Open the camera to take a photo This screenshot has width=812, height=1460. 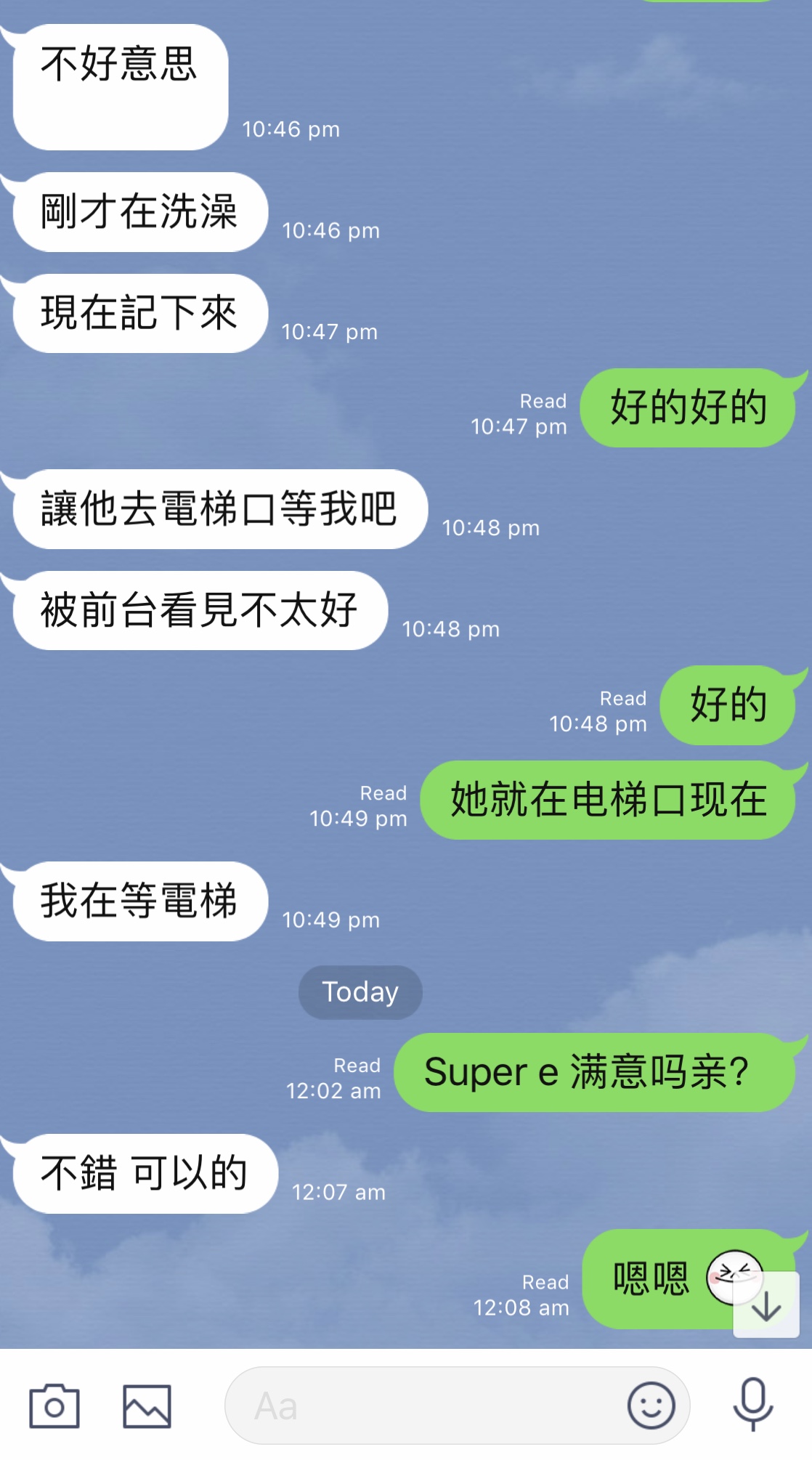pos(54,1406)
